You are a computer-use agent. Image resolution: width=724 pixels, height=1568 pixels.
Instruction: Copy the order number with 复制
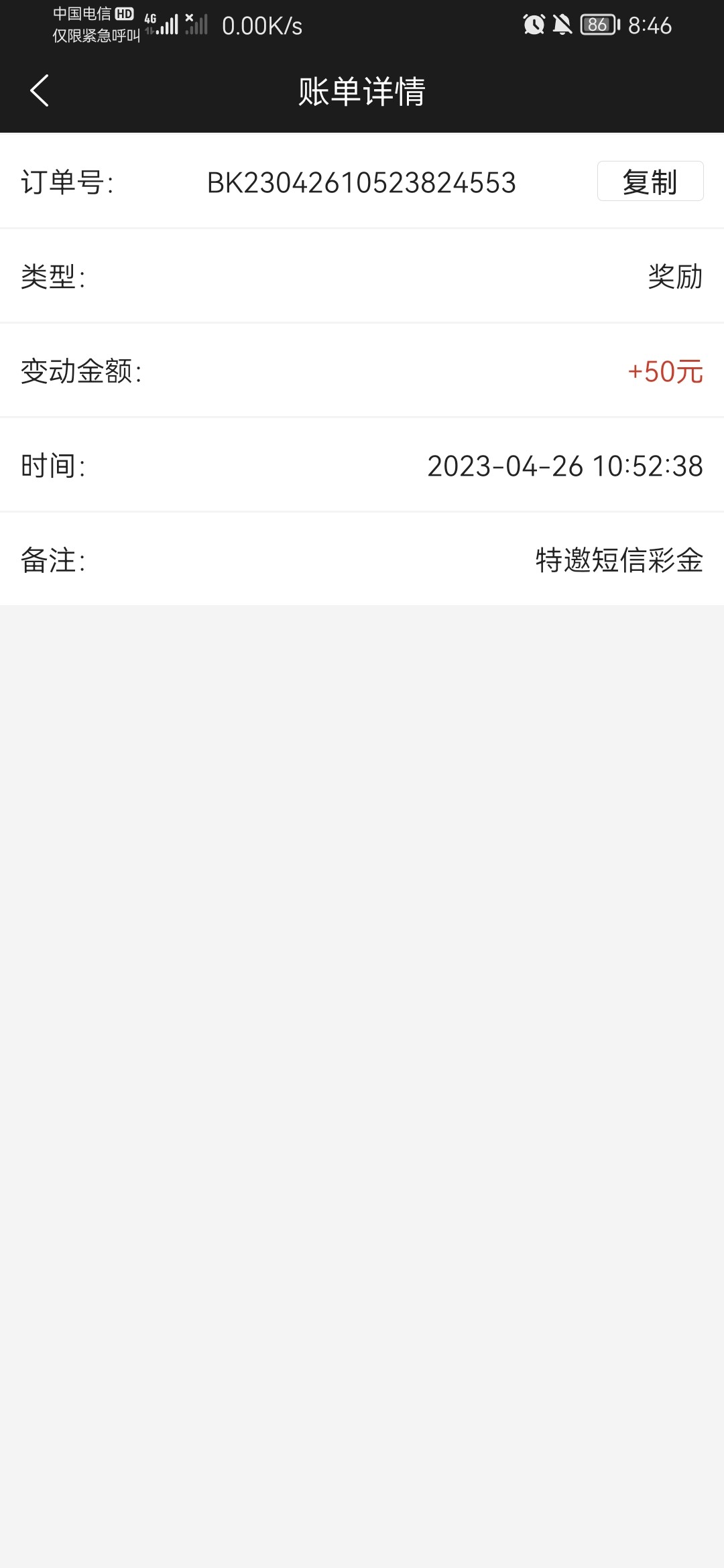point(650,182)
